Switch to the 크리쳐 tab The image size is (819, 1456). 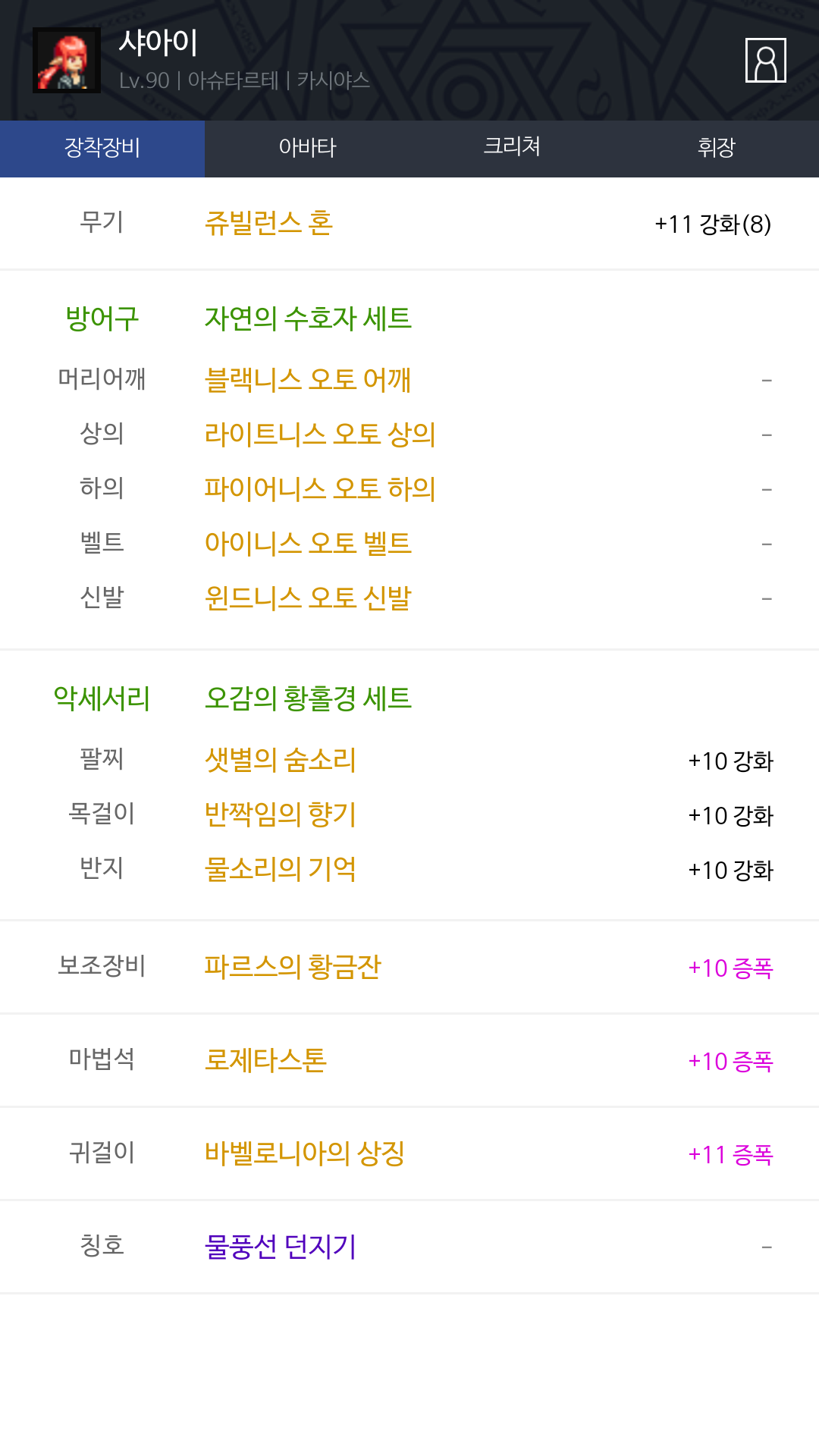pyautogui.click(x=512, y=148)
